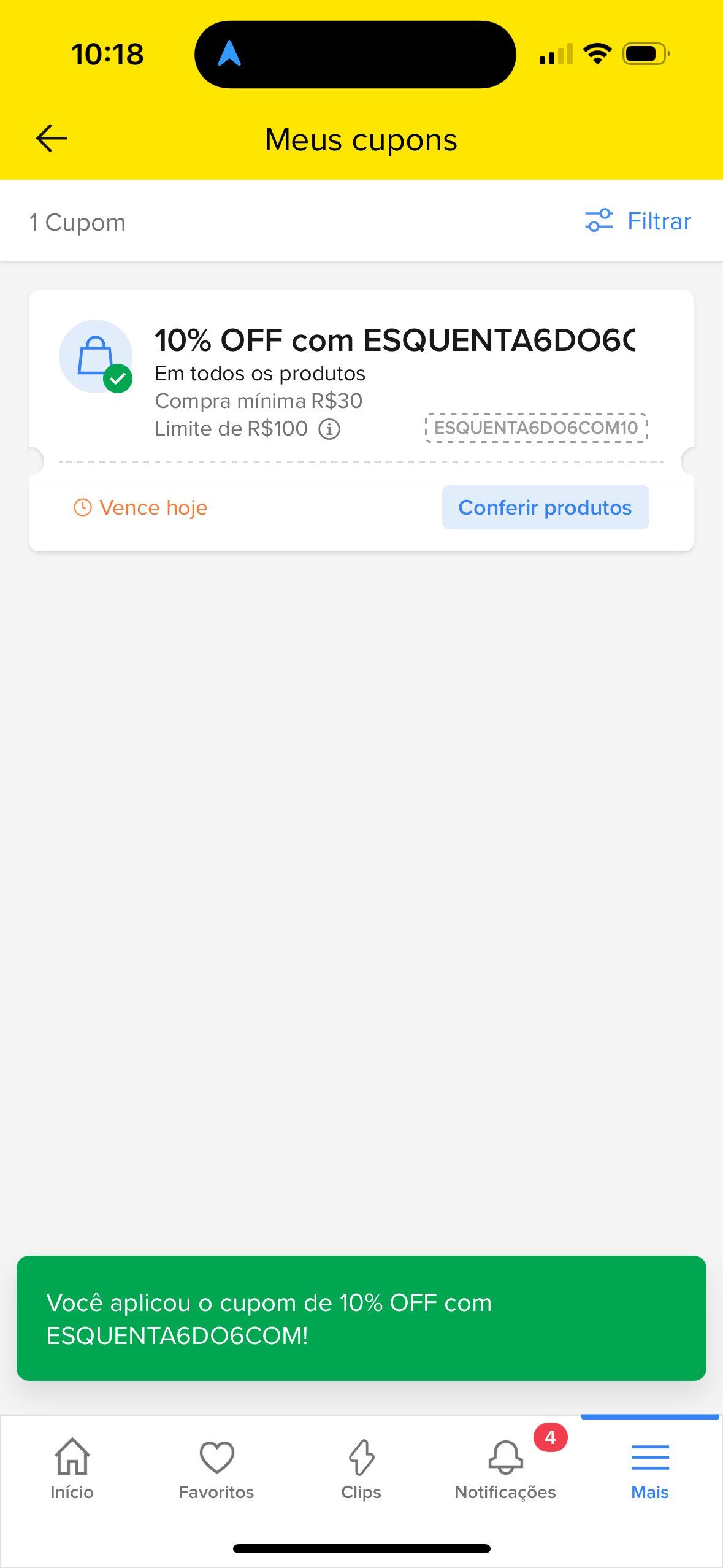Switch to the Favoritos tab
Viewport: 723px width, 1568px height.
(216, 1469)
